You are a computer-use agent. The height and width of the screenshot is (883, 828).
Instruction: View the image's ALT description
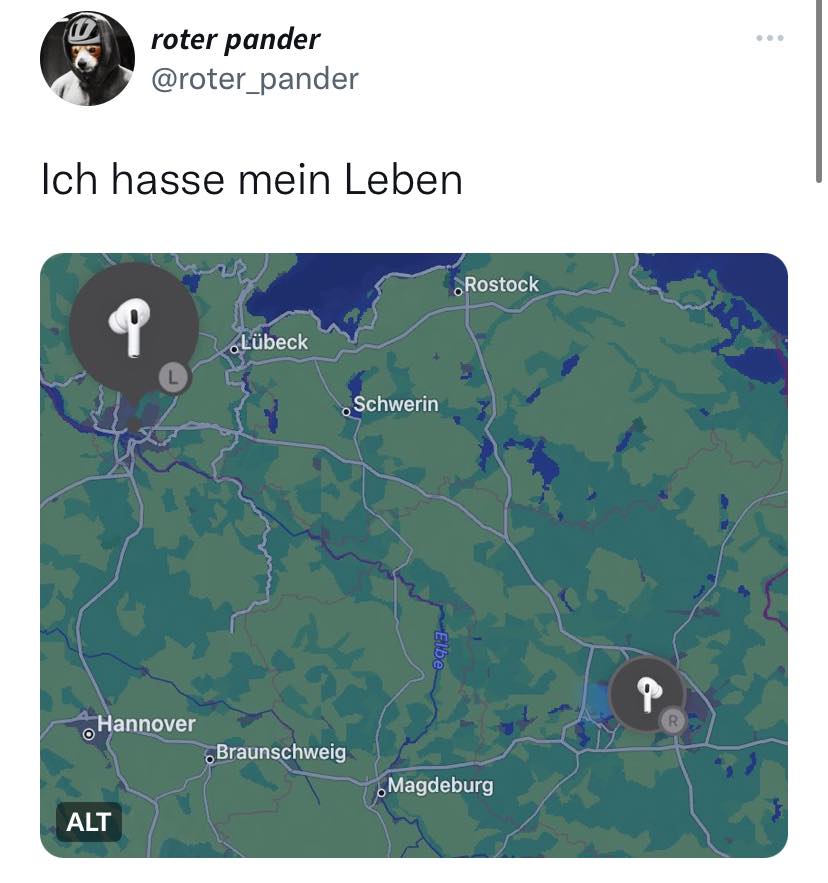point(88,822)
